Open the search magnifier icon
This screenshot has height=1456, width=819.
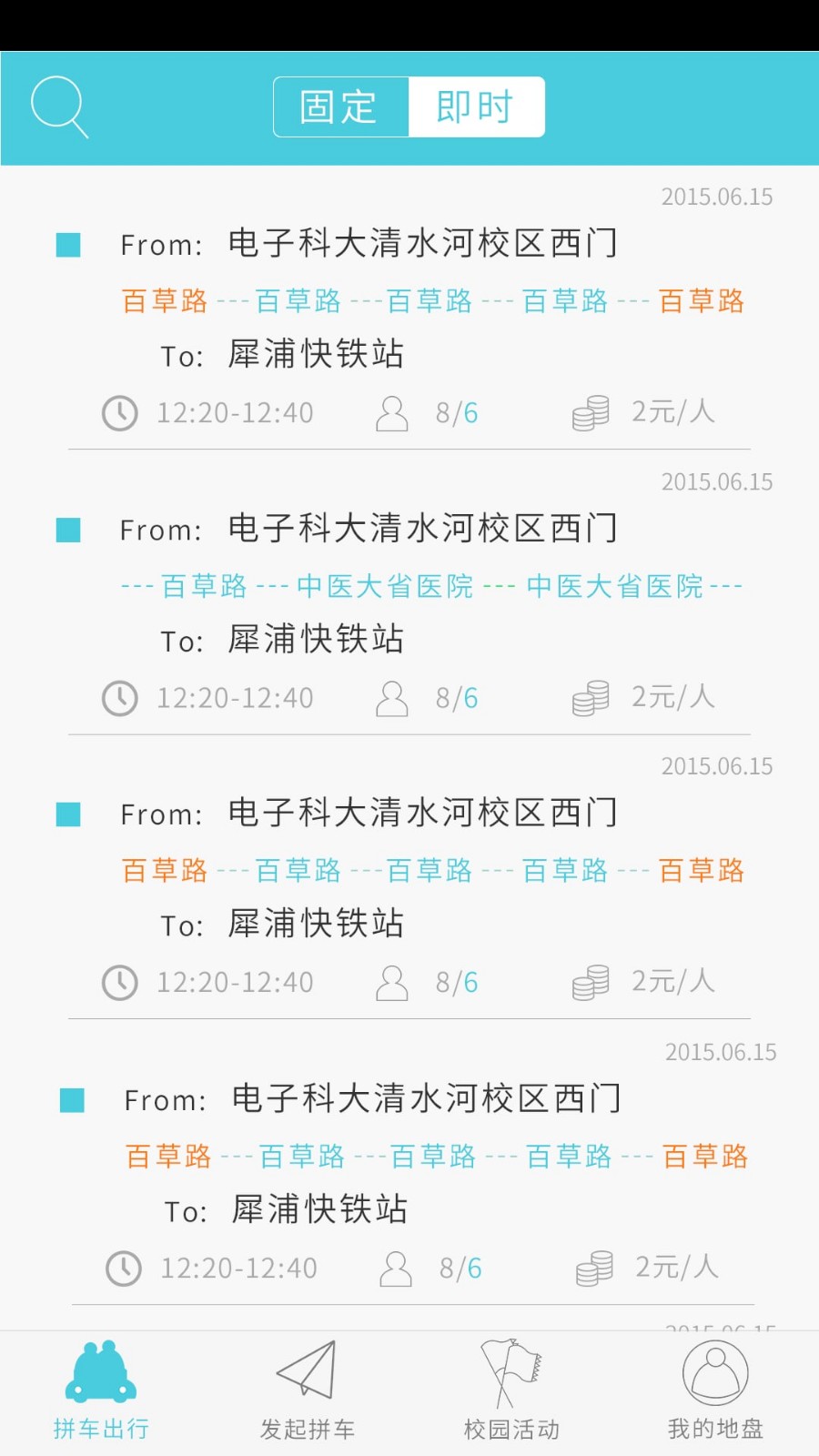coord(59,107)
